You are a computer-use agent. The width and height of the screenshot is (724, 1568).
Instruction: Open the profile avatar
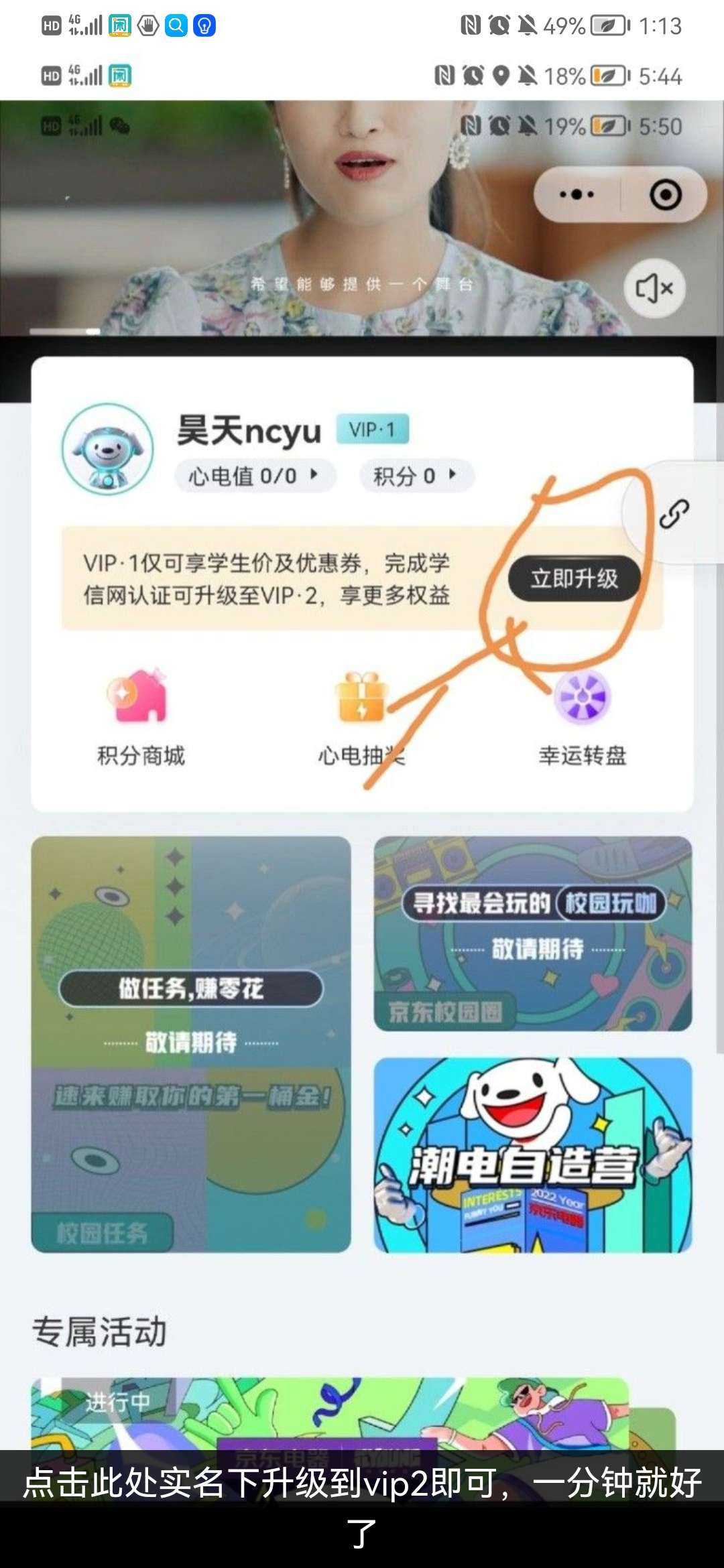click(107, 449)
